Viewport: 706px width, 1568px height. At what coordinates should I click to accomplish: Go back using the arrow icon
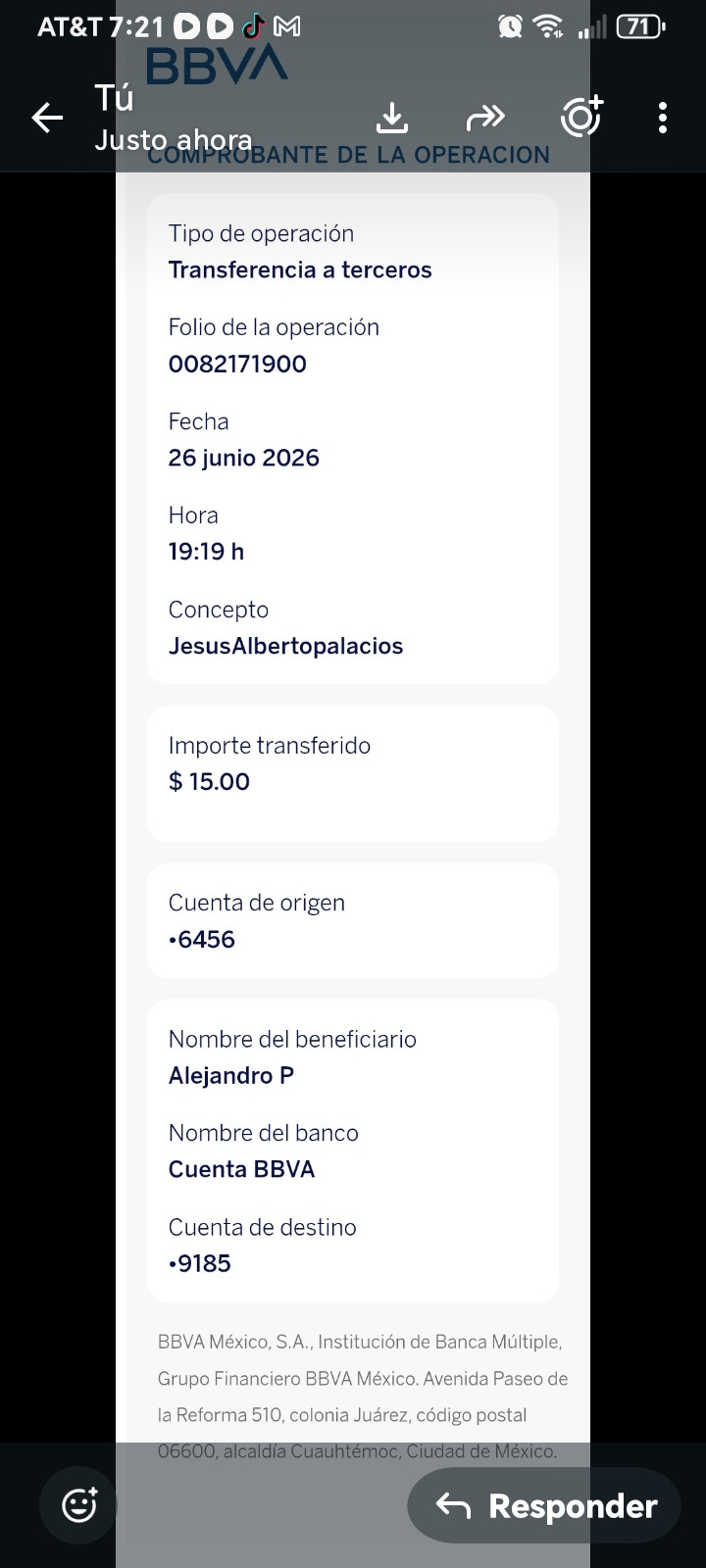(47, 118)
